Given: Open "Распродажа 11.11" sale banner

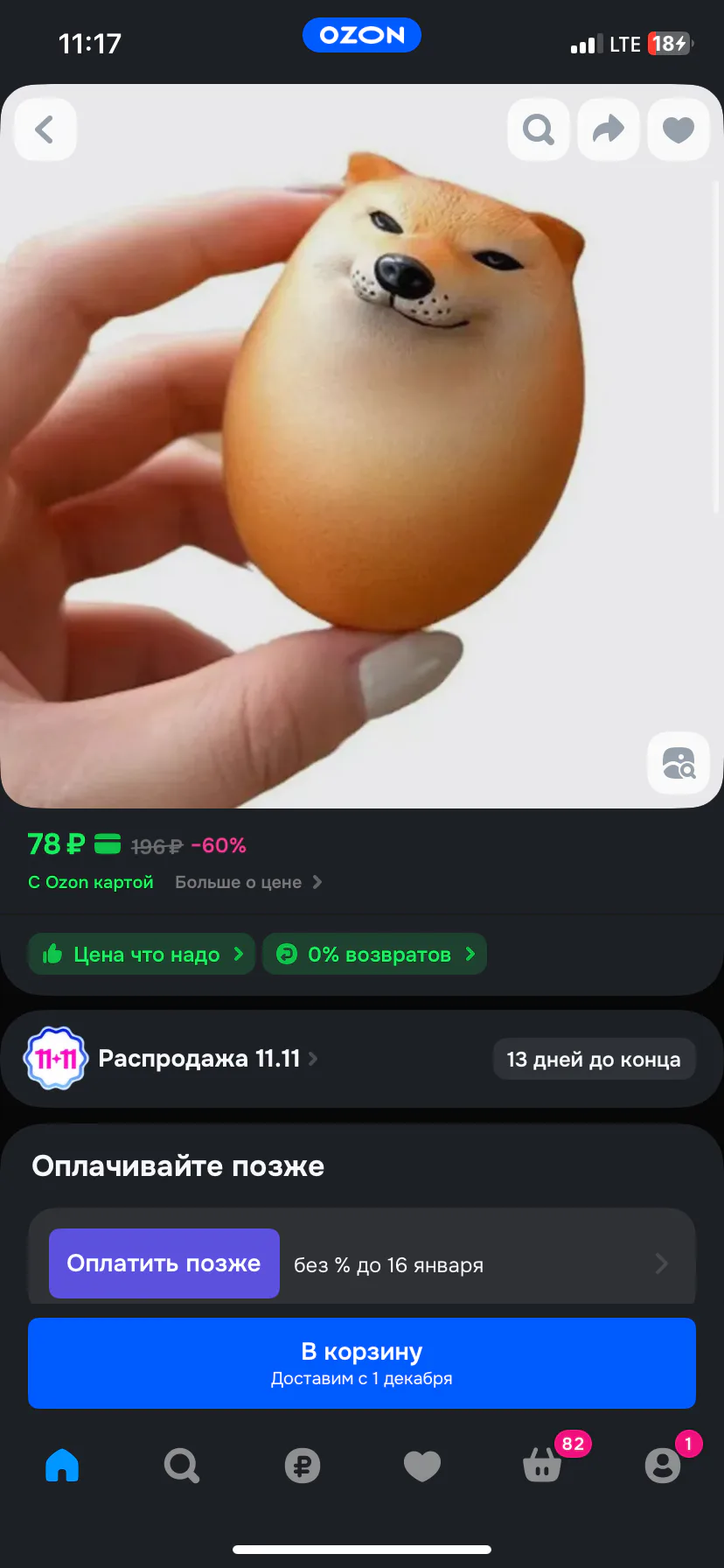Looking at the screenshot, I should pos(199,1059).
